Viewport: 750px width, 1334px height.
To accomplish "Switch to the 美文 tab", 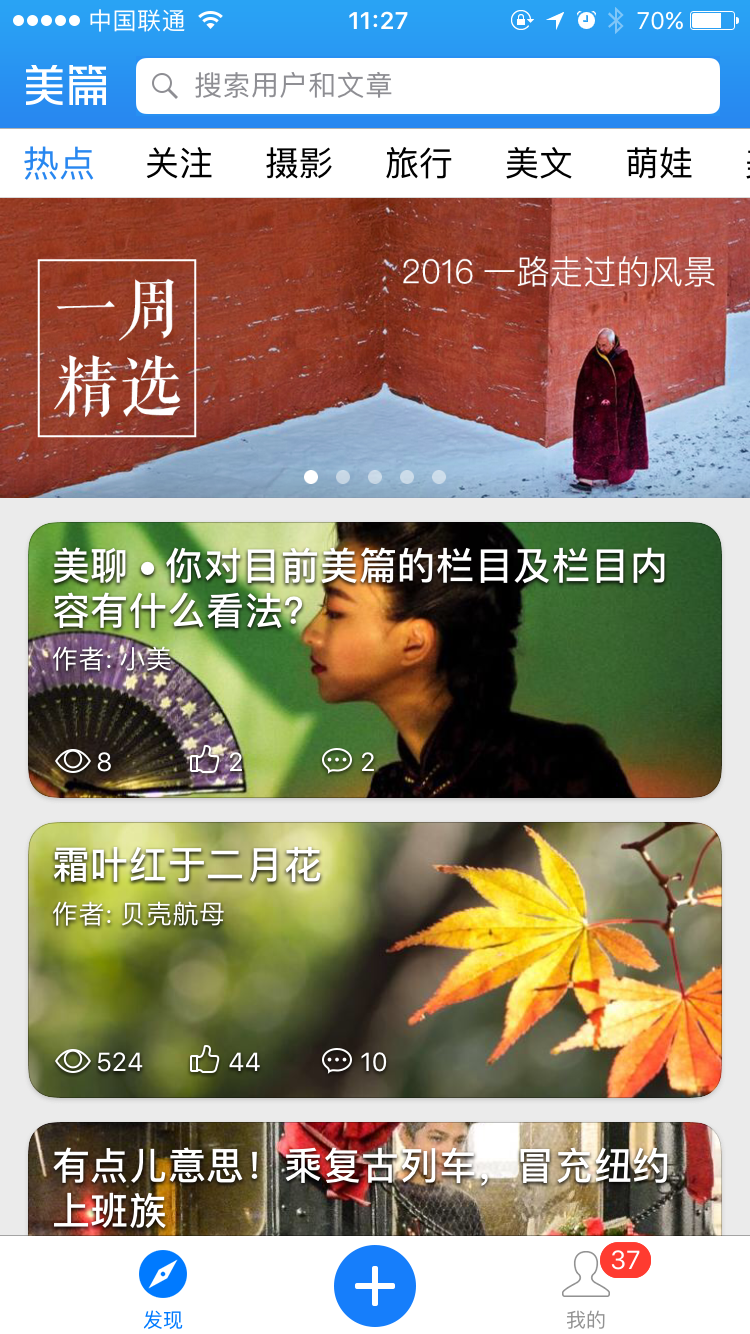I will [539, 164].
